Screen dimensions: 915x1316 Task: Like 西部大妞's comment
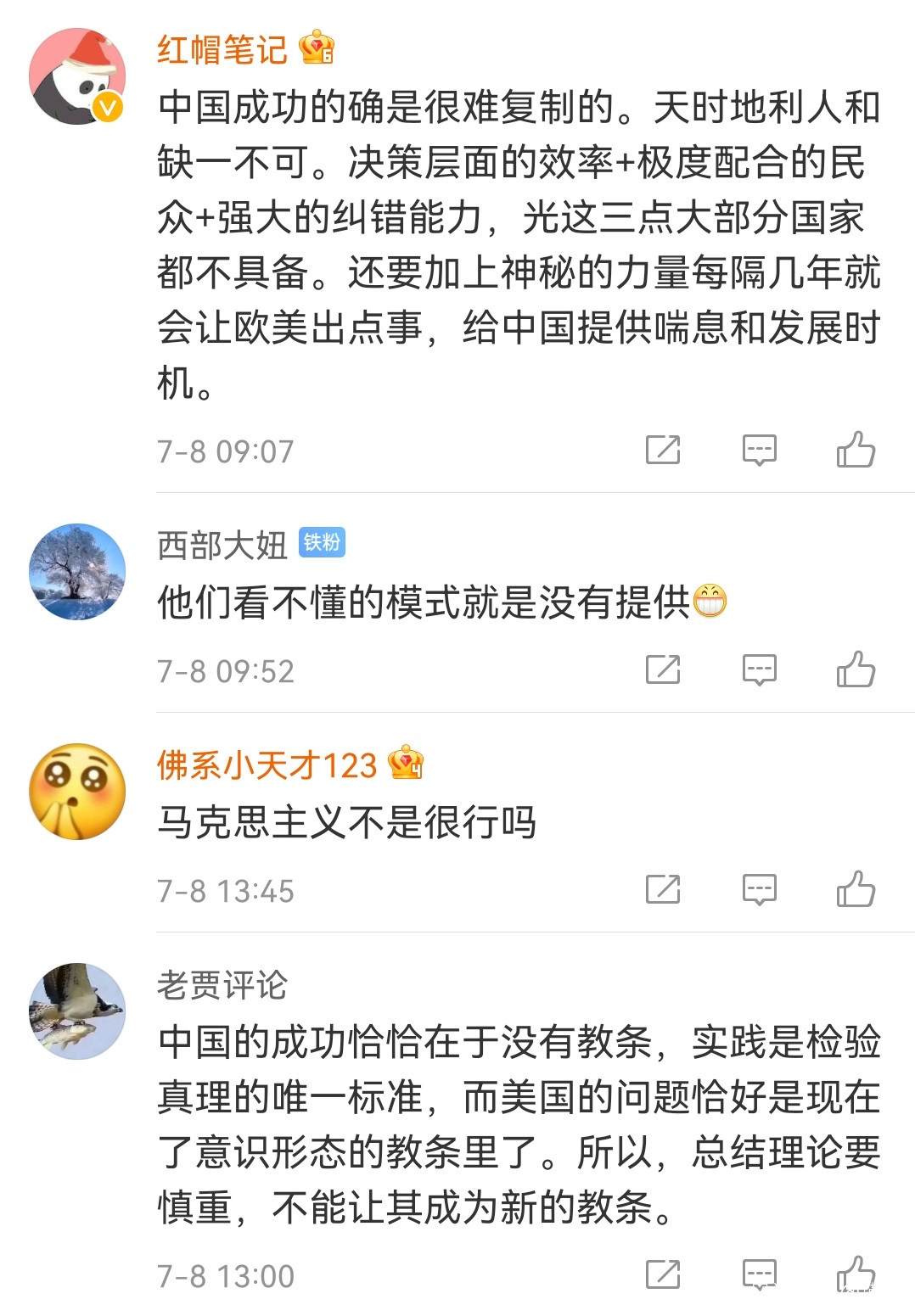[855, 669]
